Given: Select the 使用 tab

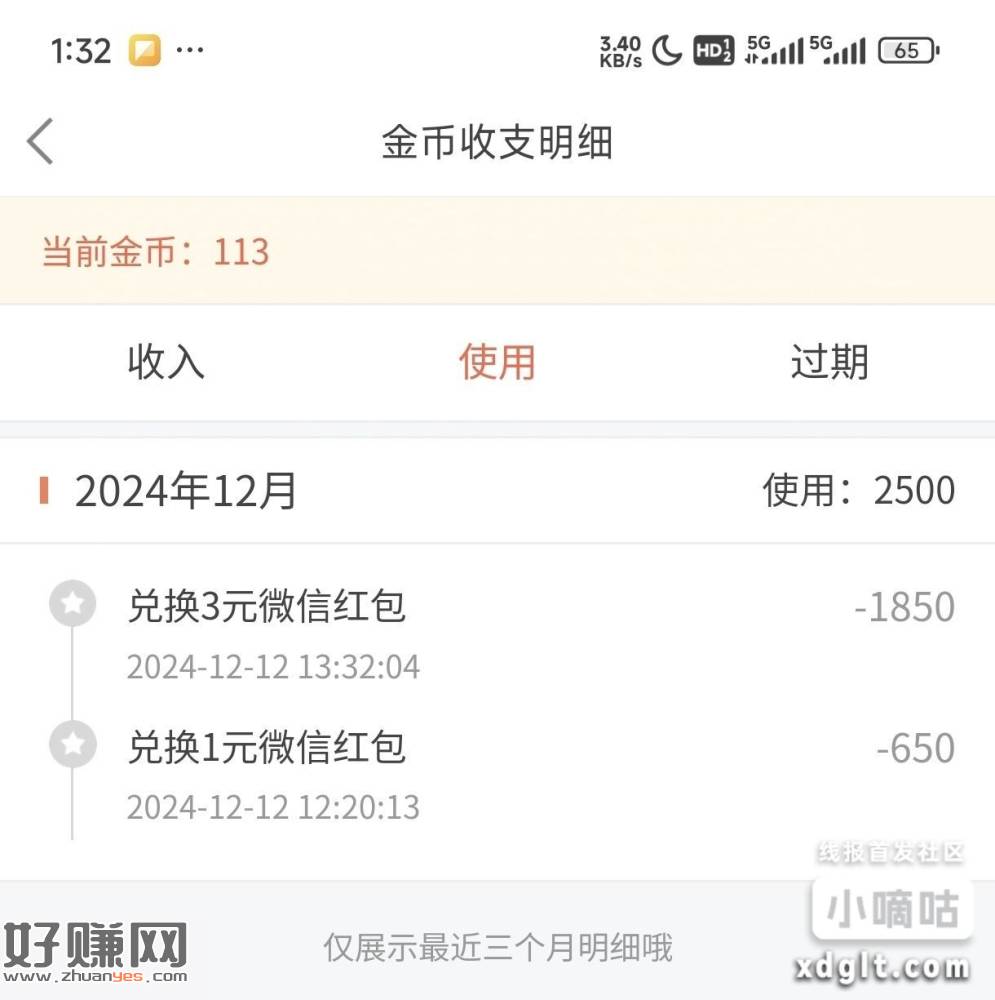Looking at the screenshot, I should click(497, 362).
